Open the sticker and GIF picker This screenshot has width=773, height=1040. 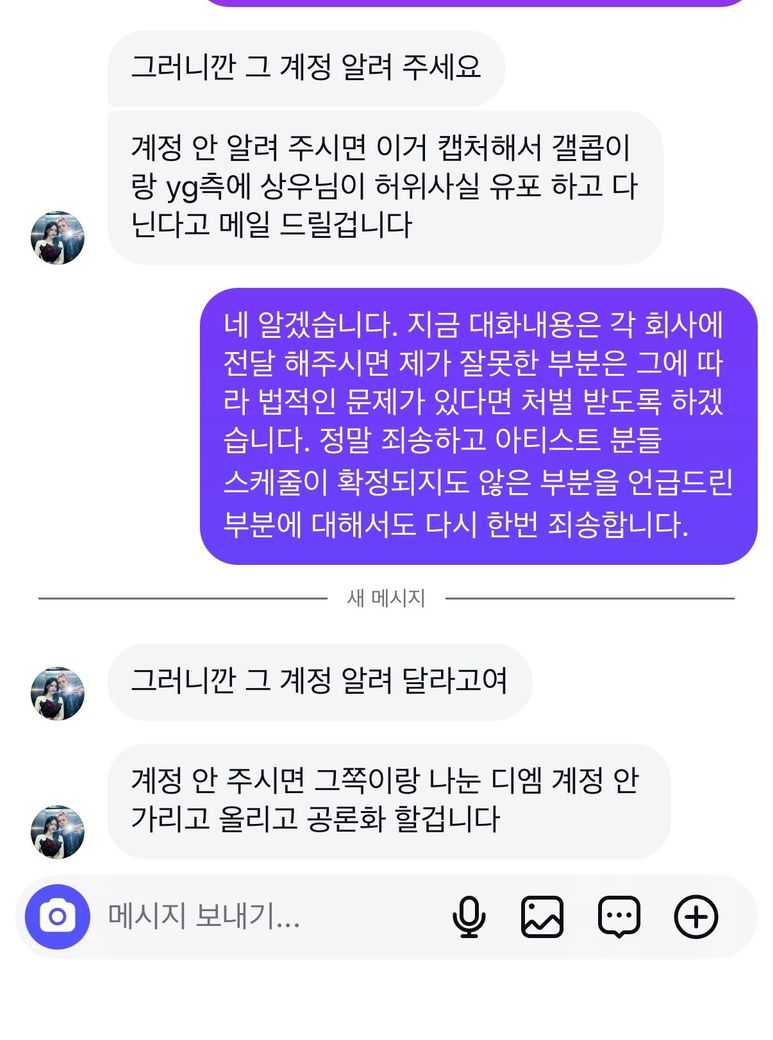[x=619, y=916]
